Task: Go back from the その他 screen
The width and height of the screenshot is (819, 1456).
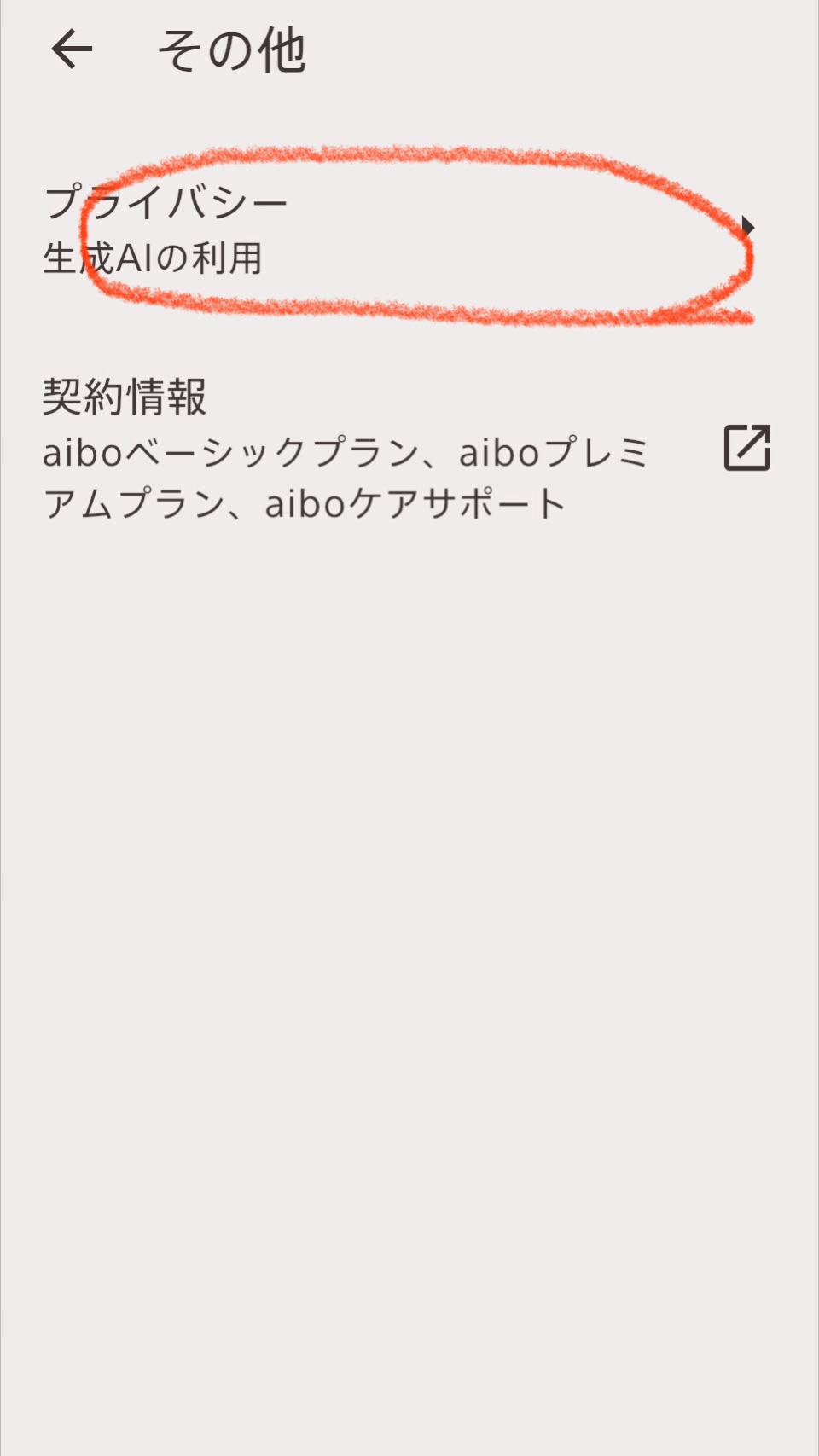Action: point(72,49)
